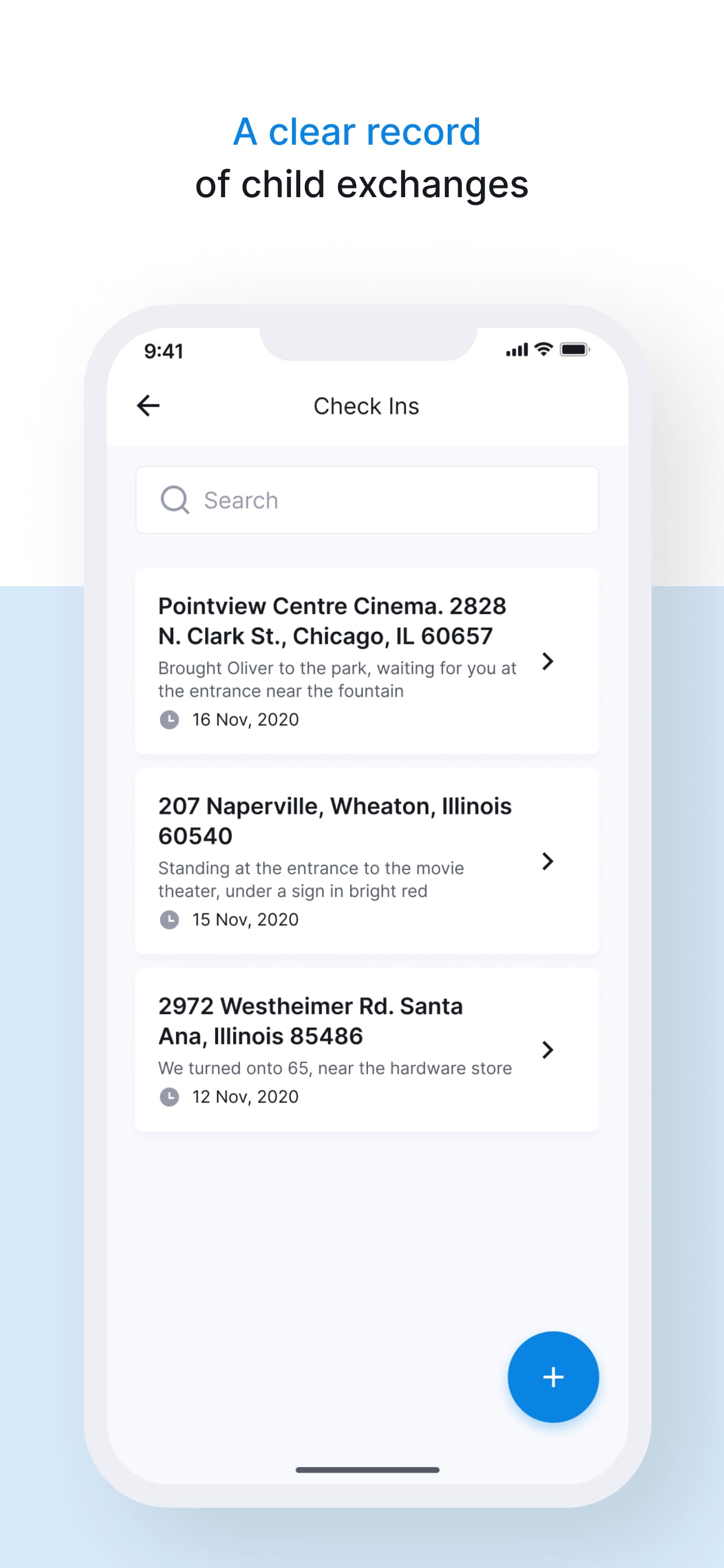This screenshot has height=1568, width=724.
Task: Open the Pointview Centre Cinema record
Action: click(332, 621)
